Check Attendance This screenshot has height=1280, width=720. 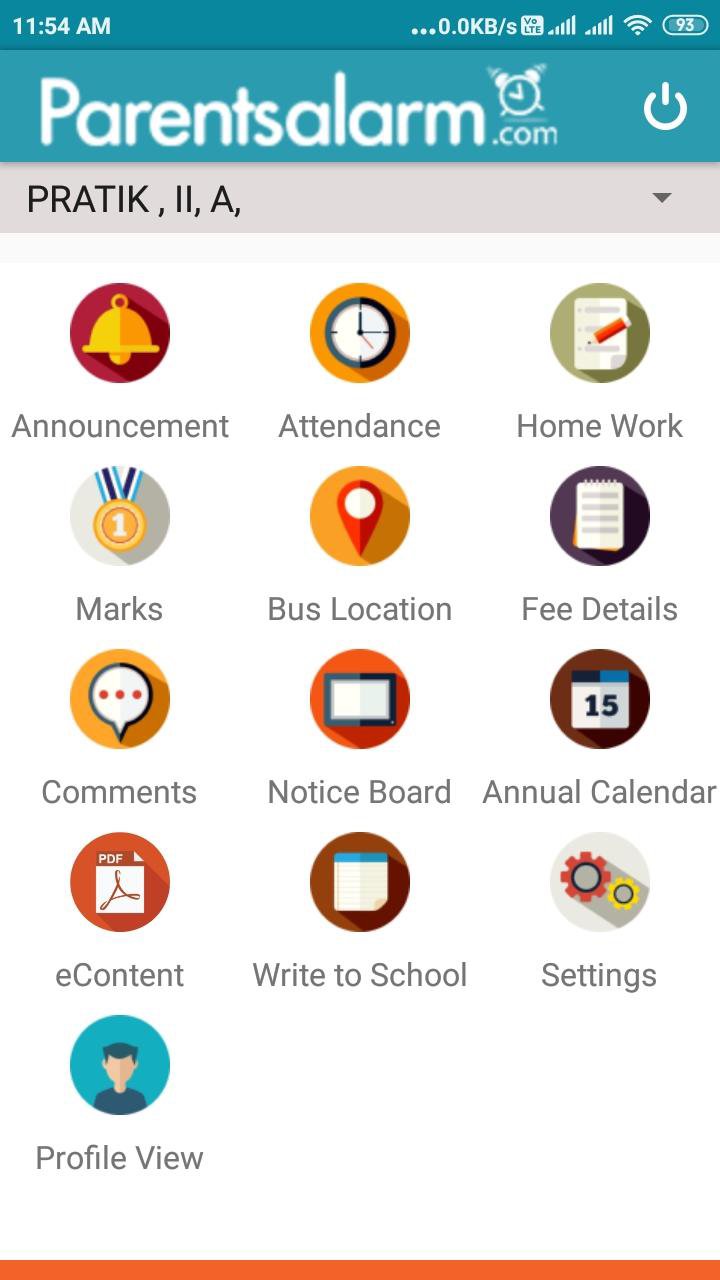click(360, 362)
